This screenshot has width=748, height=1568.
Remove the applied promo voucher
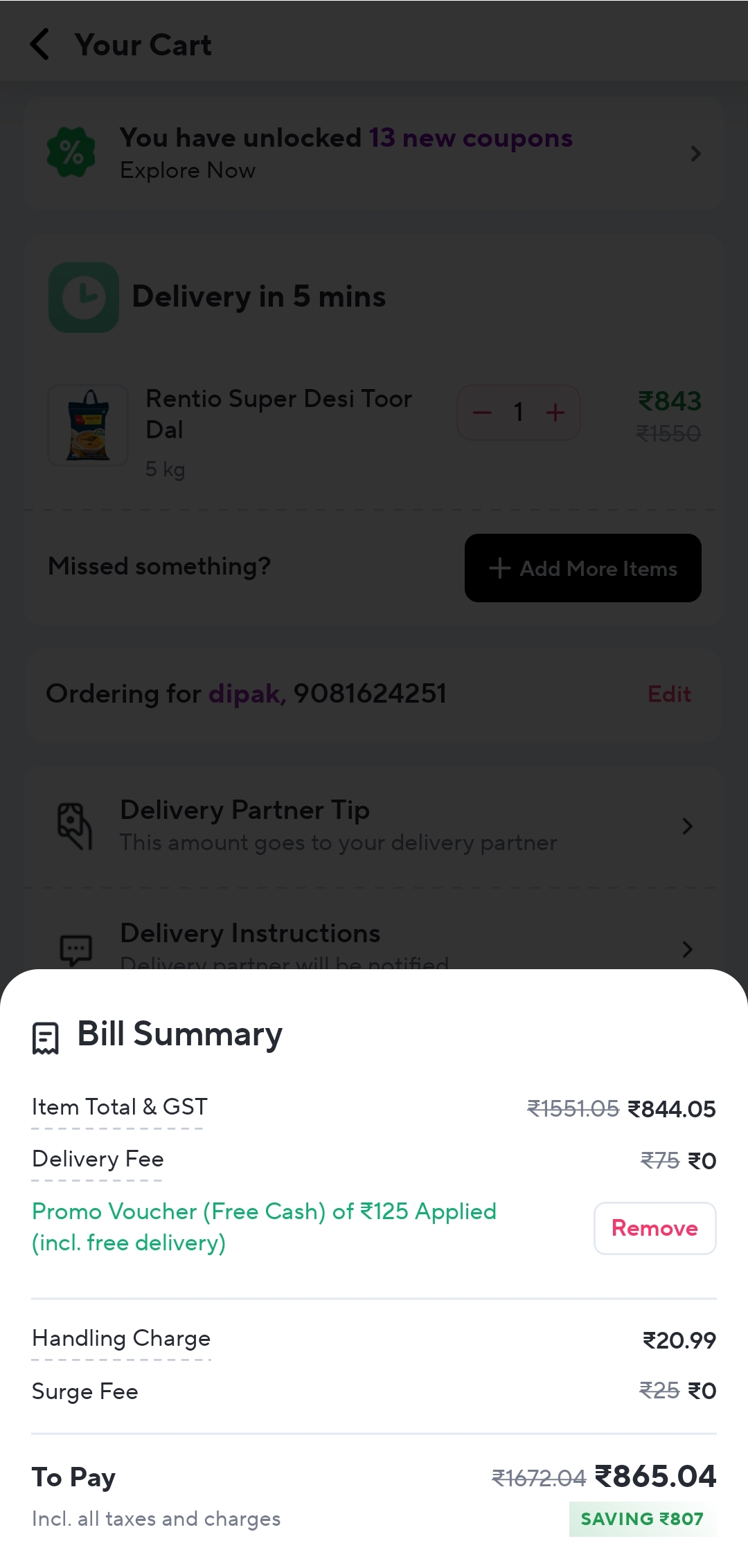pyautogui.click(x=654, y=1228)
